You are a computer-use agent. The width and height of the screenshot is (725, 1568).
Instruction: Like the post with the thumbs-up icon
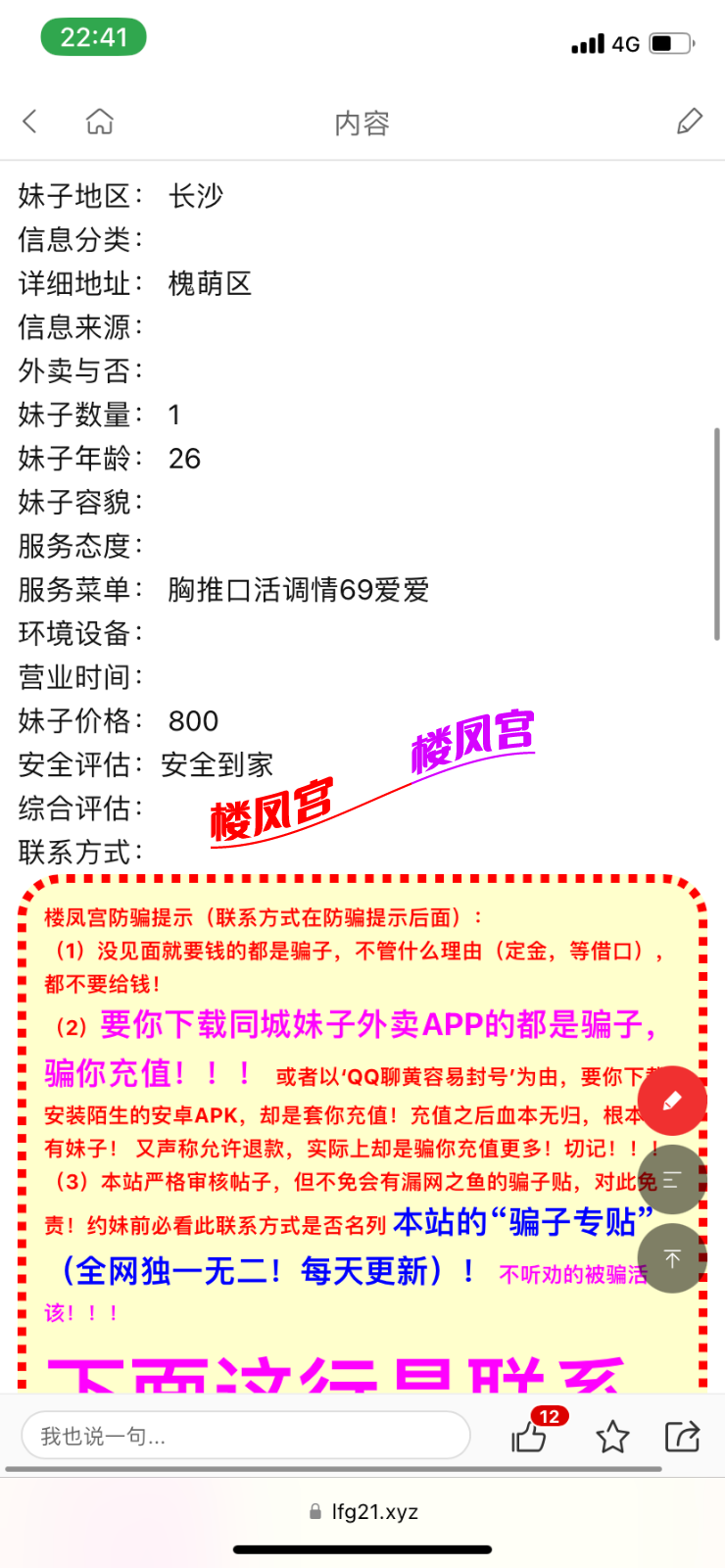point(529,1439)
